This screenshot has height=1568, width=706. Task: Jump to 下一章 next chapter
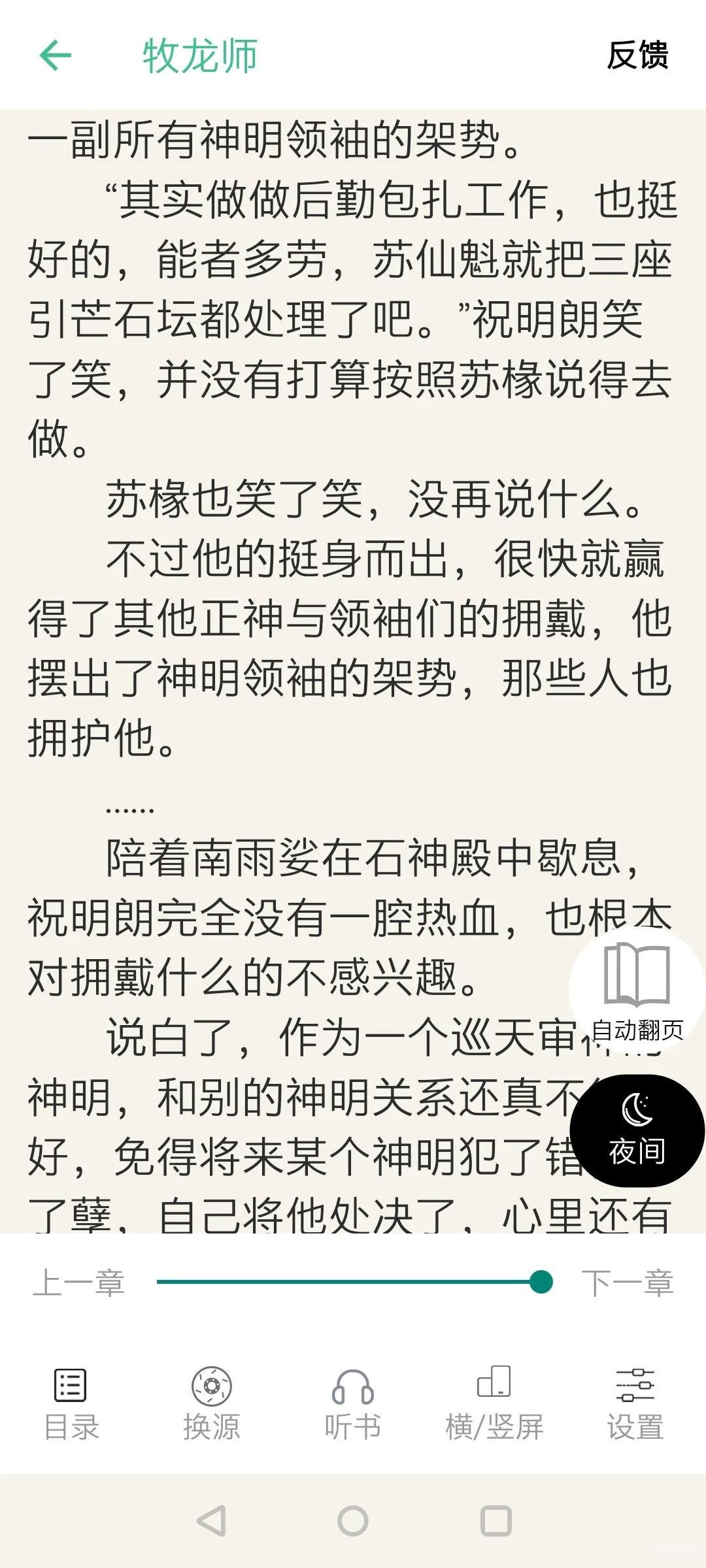(x=627, y=1282)
